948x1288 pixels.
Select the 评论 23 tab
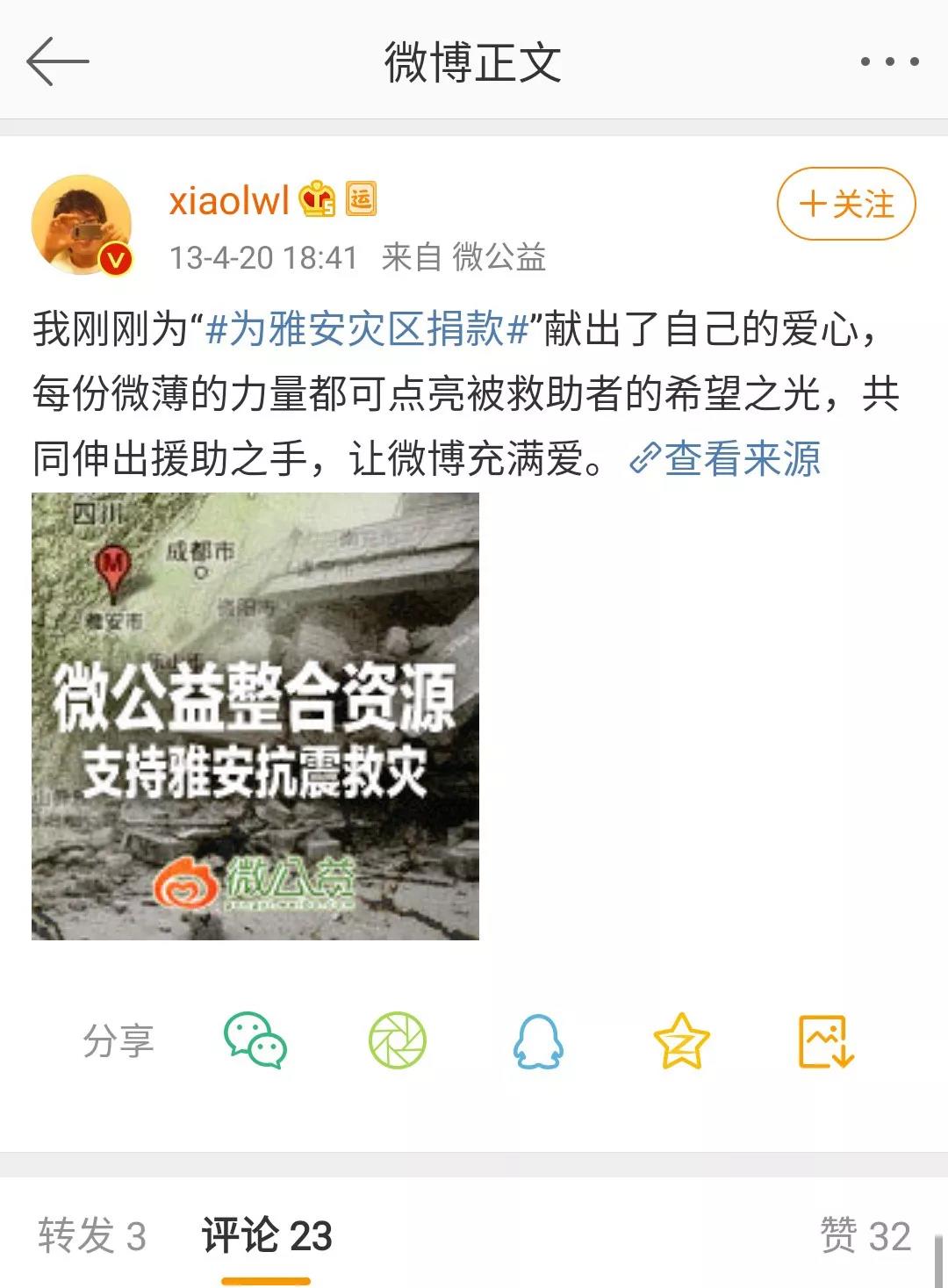(267, 1235)
